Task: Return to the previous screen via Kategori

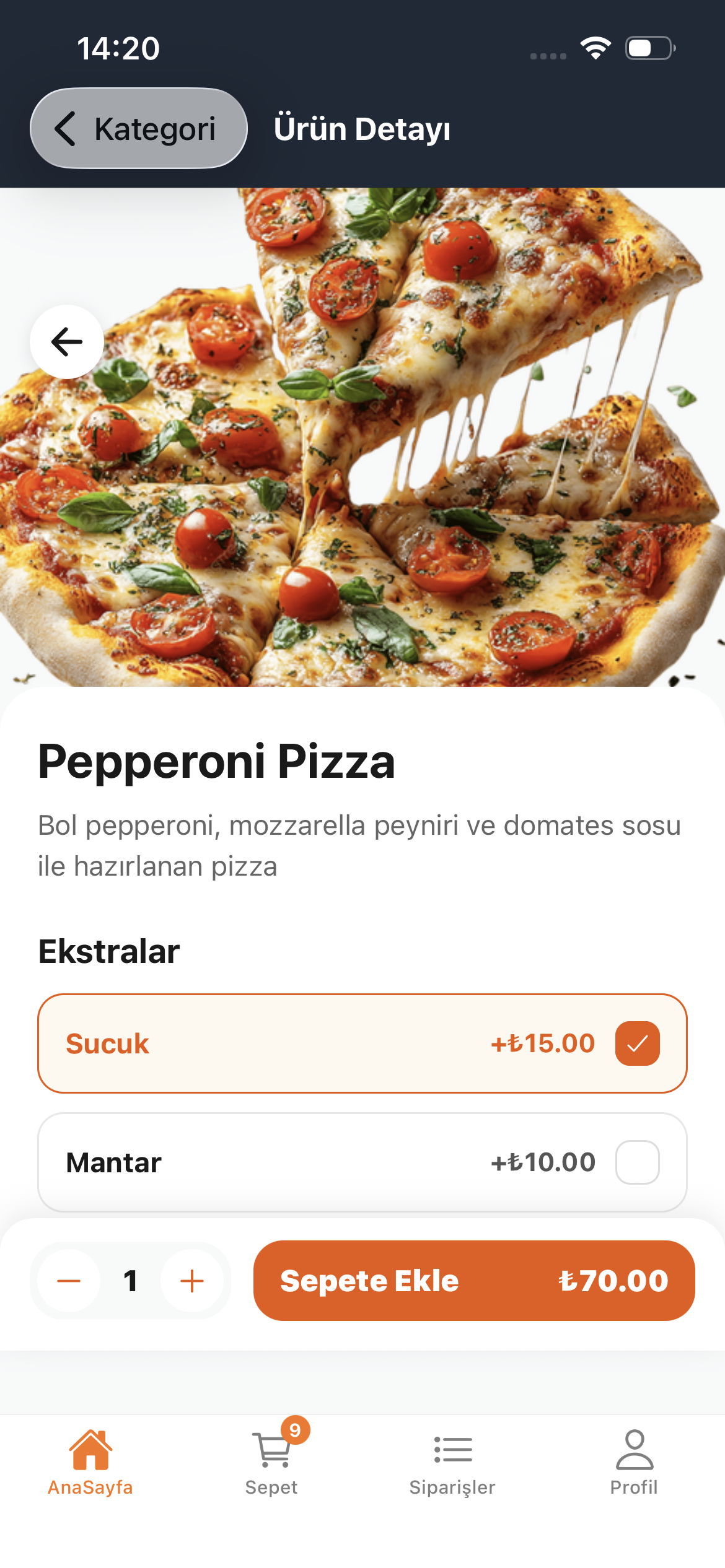Action: point(138,128)
